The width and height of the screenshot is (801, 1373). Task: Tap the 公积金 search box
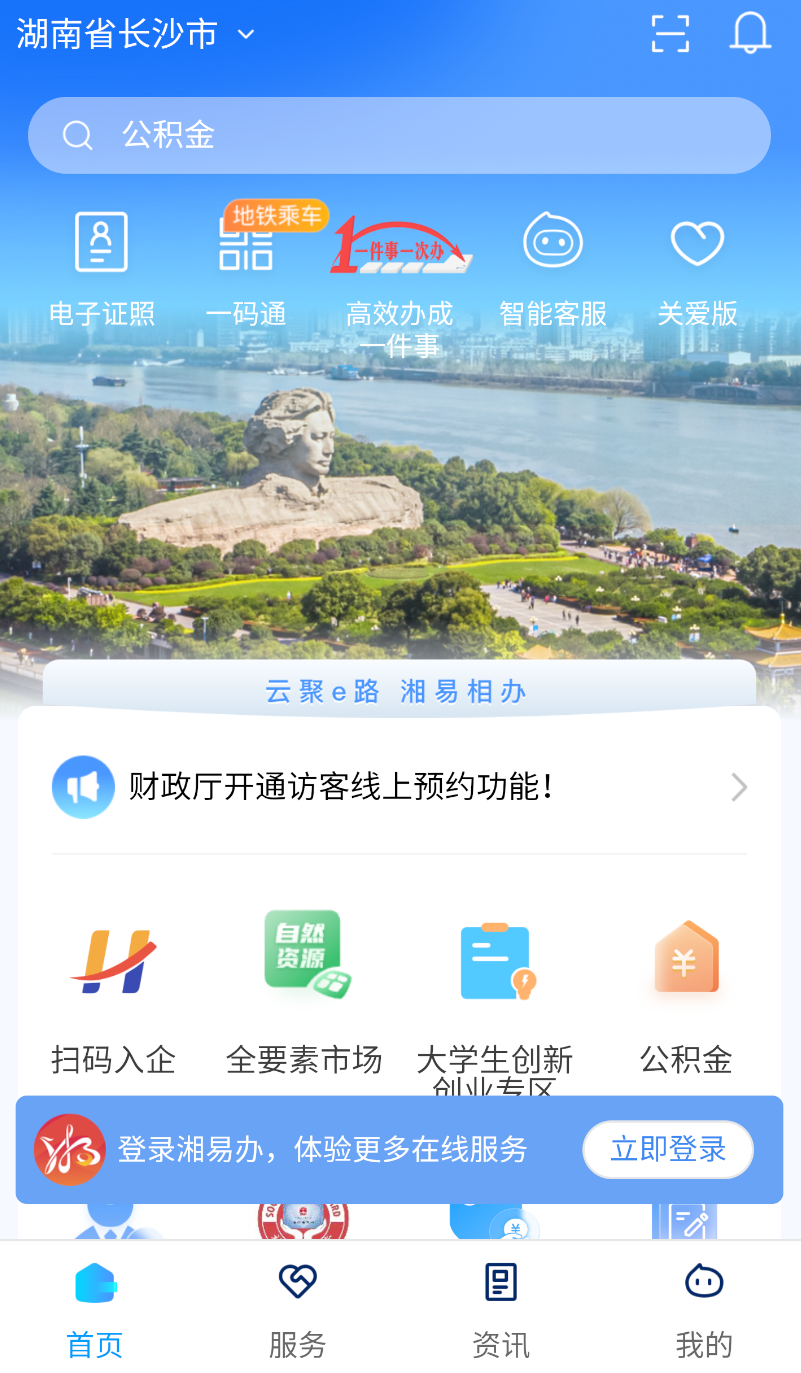coord(400,135)
